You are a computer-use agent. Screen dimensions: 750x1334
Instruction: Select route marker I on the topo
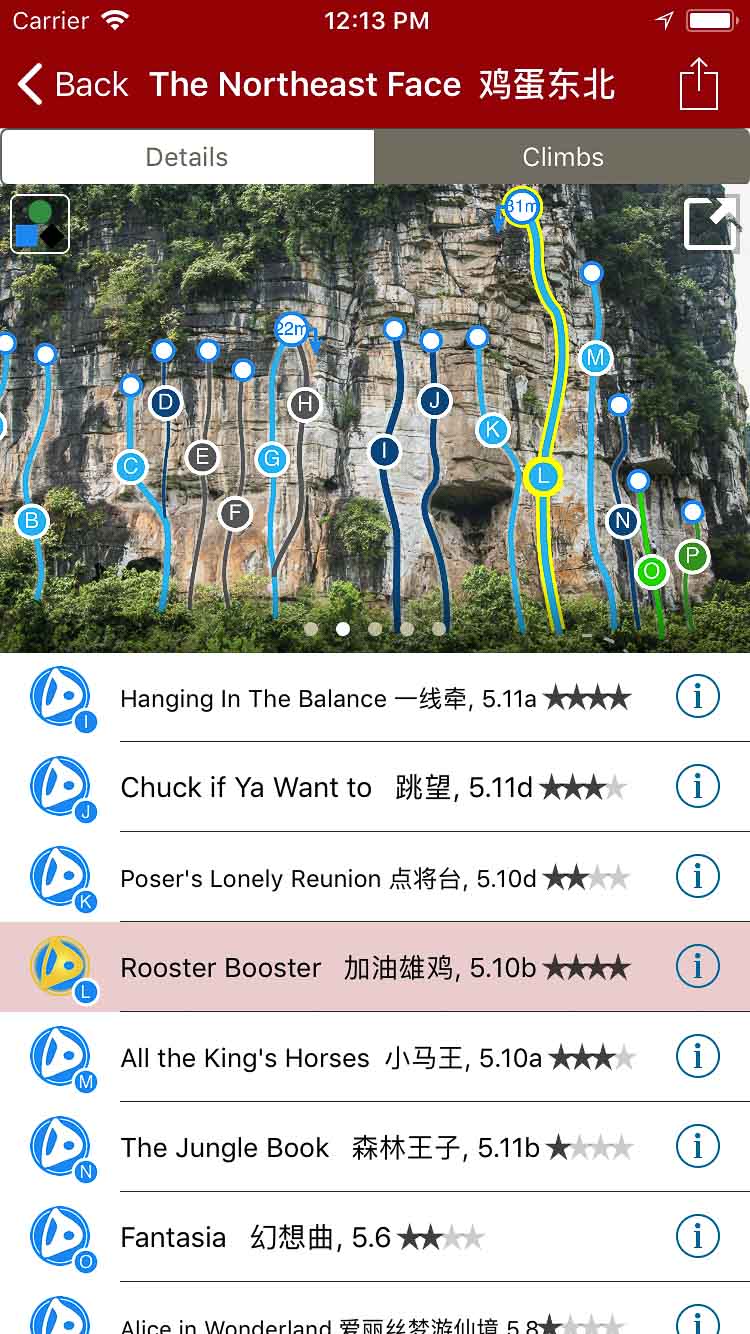[x=384, y=451]
